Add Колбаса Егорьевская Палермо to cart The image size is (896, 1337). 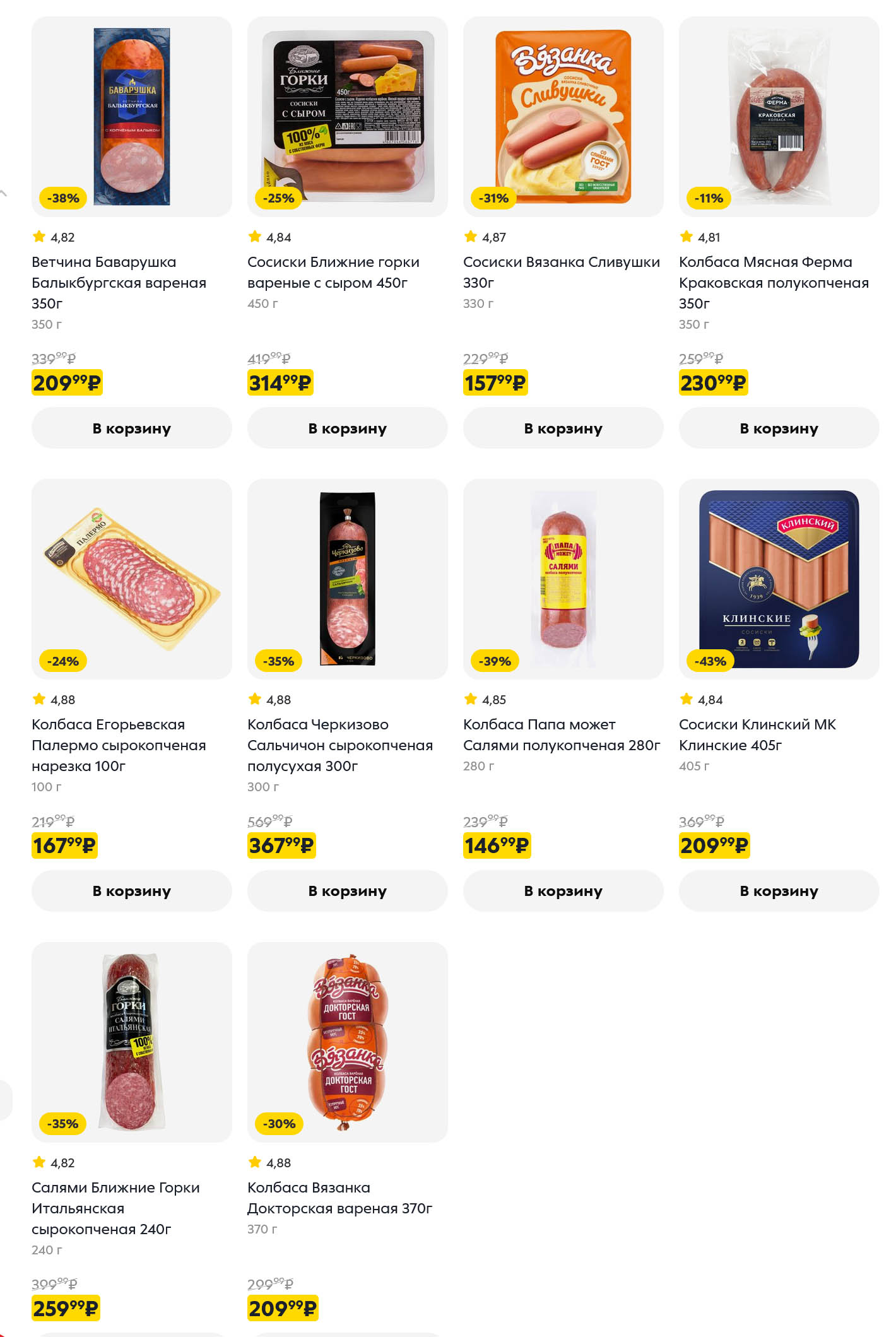(x=131, y=891)
